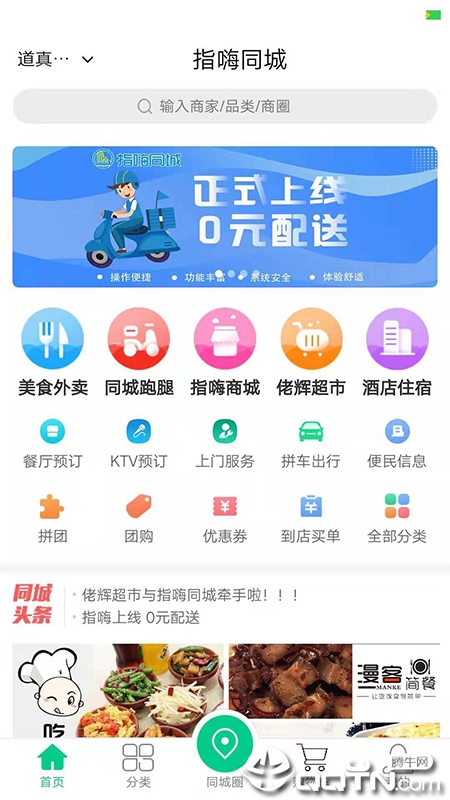Select 上门服务 home services
Screen dimensions: 450x800
(225, 444)
